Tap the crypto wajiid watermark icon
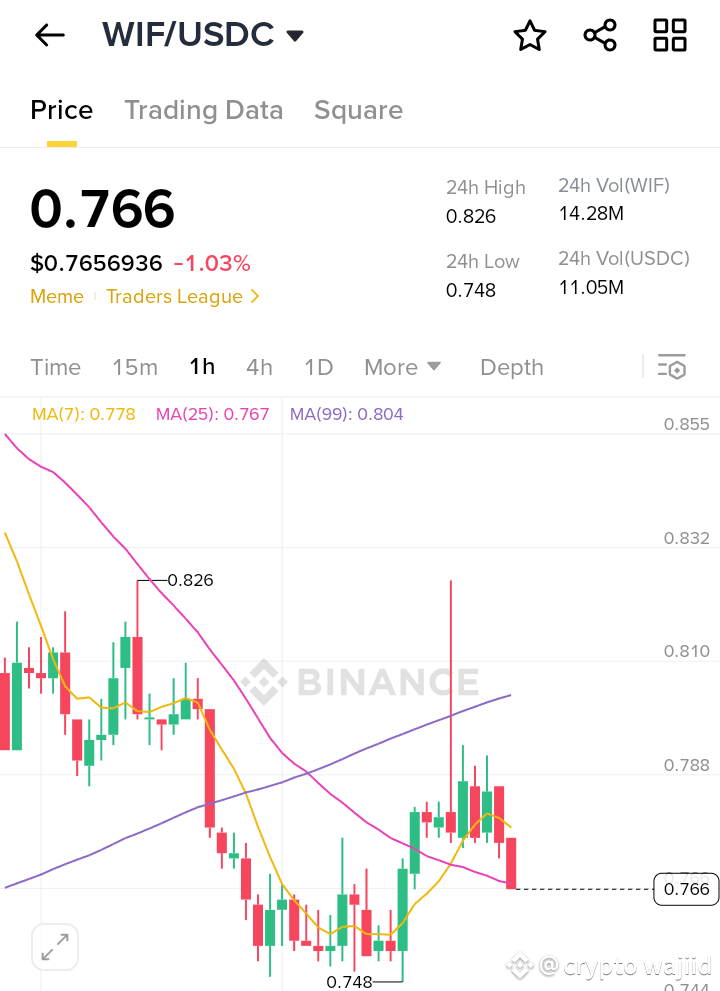Viewport: 720px width, 991px height. (519, 967)
